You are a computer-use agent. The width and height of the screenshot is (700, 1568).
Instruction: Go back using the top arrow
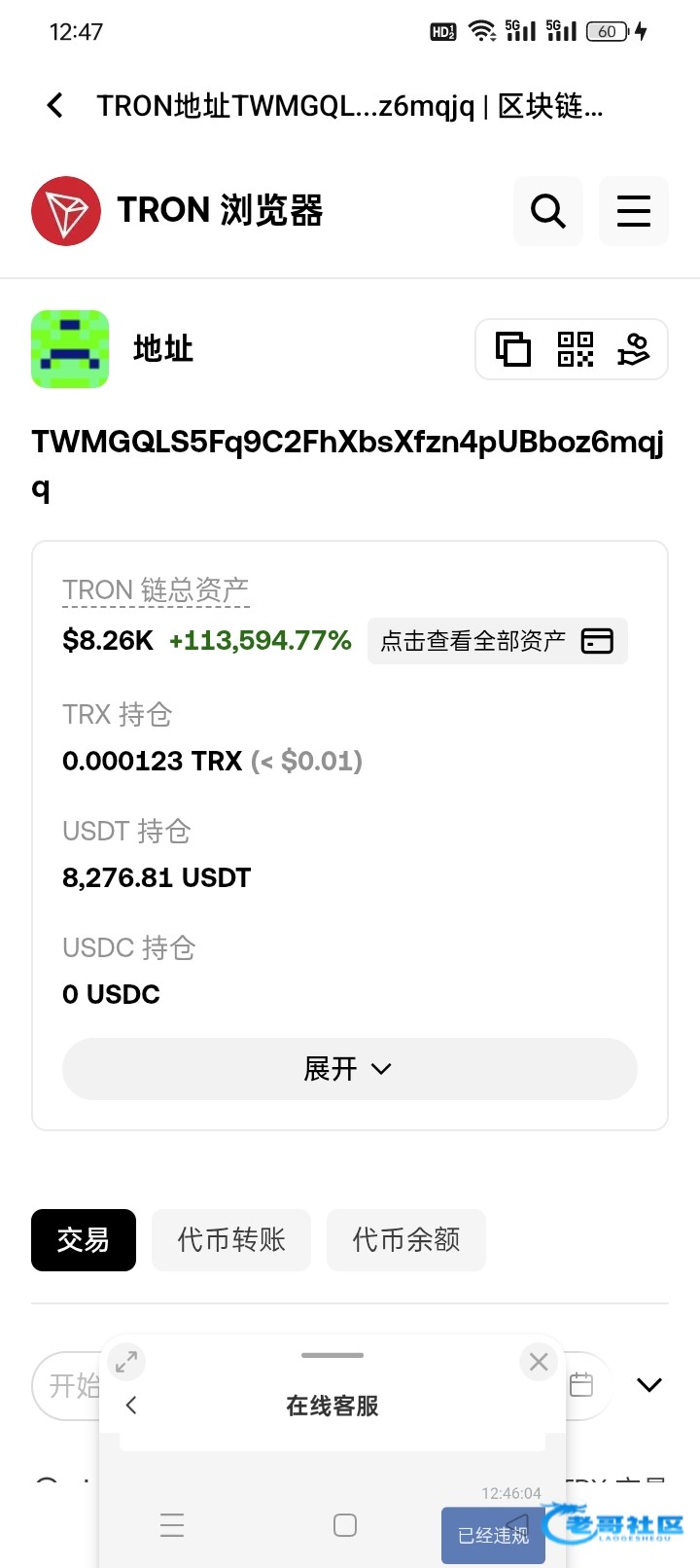point(55,105)
